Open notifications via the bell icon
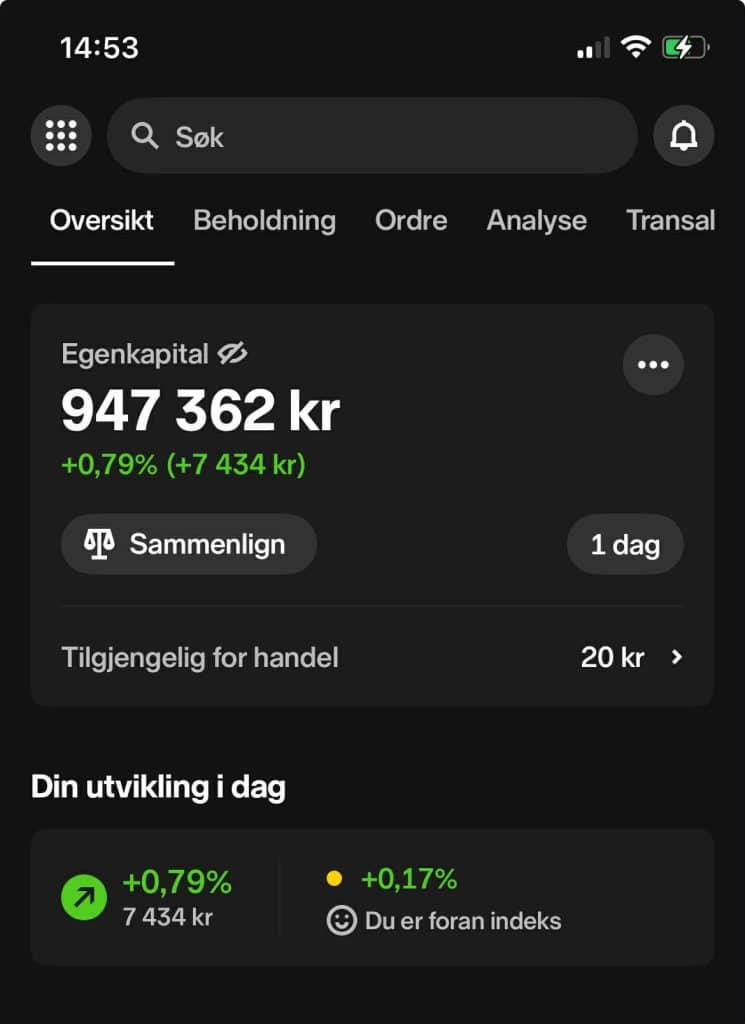745x1024 pixels. pyautogui.click(x=683, y=135)
